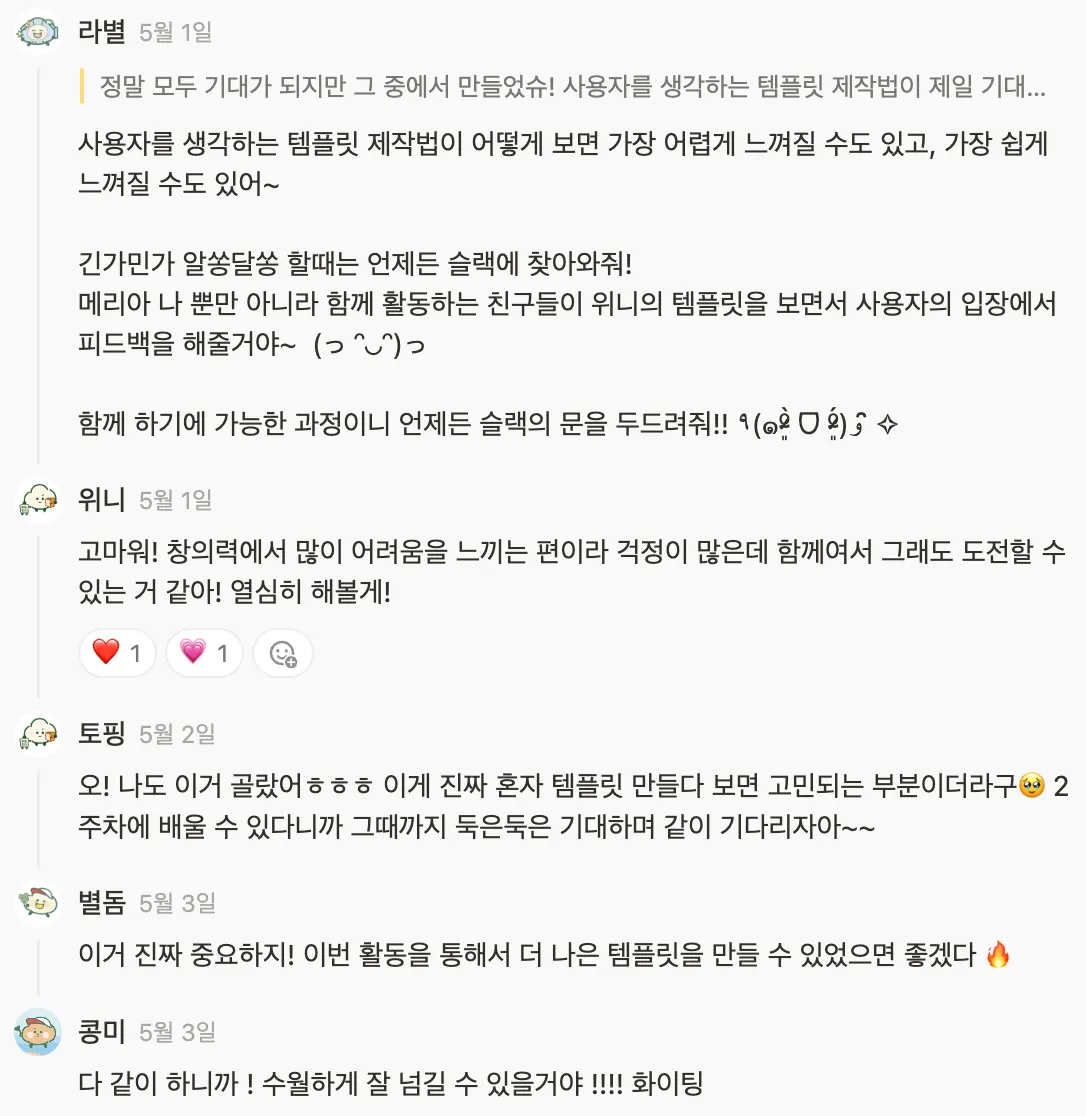This screenshot has width=1086, height=1116.
Task: Tap the pink sparkling heart reaction
Action: pos(203,654)
